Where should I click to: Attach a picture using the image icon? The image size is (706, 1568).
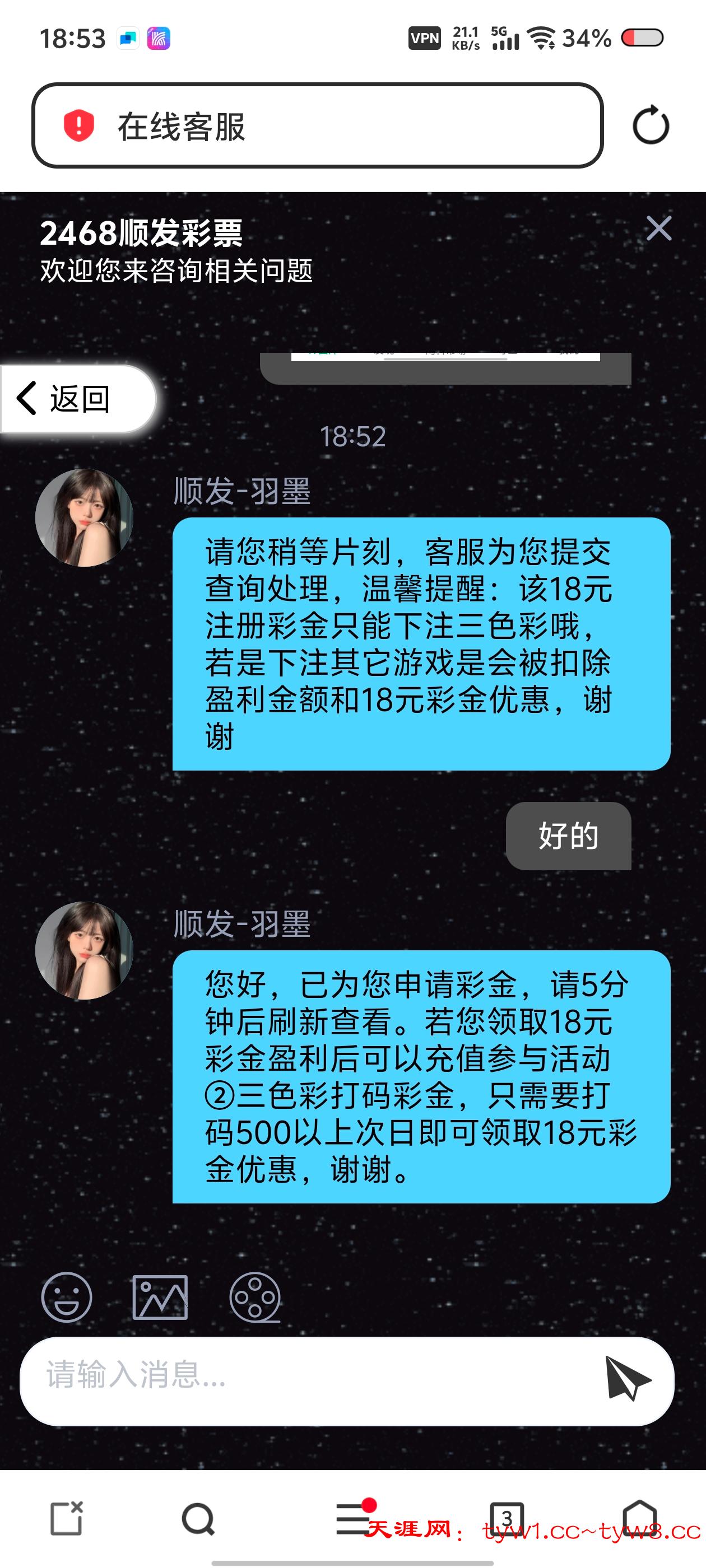tap(161, 1297)
